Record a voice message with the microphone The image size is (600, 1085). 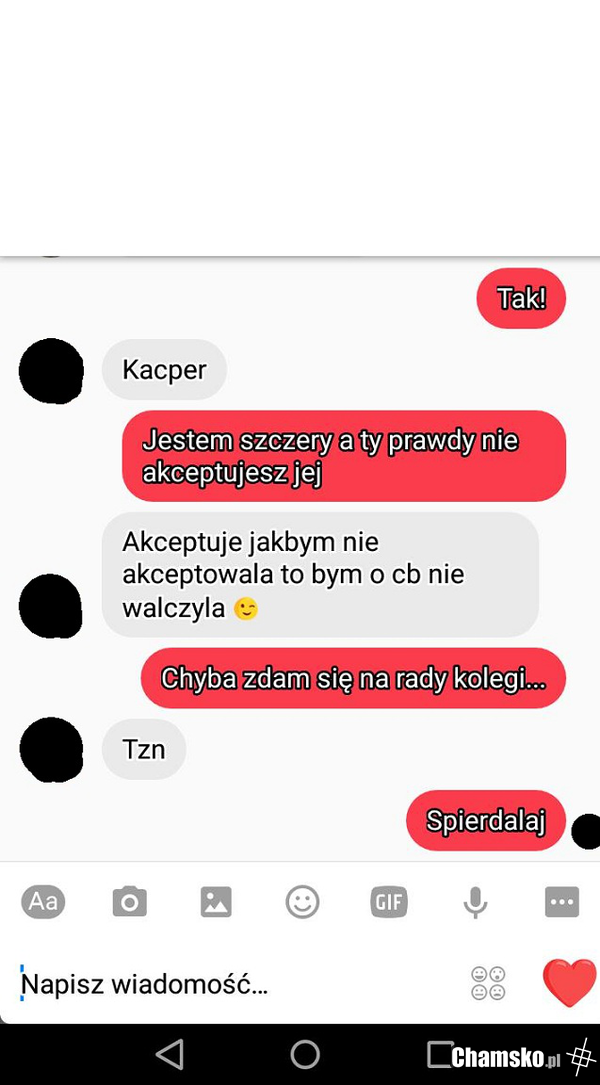pyautogui.click(x=475, y=902)
